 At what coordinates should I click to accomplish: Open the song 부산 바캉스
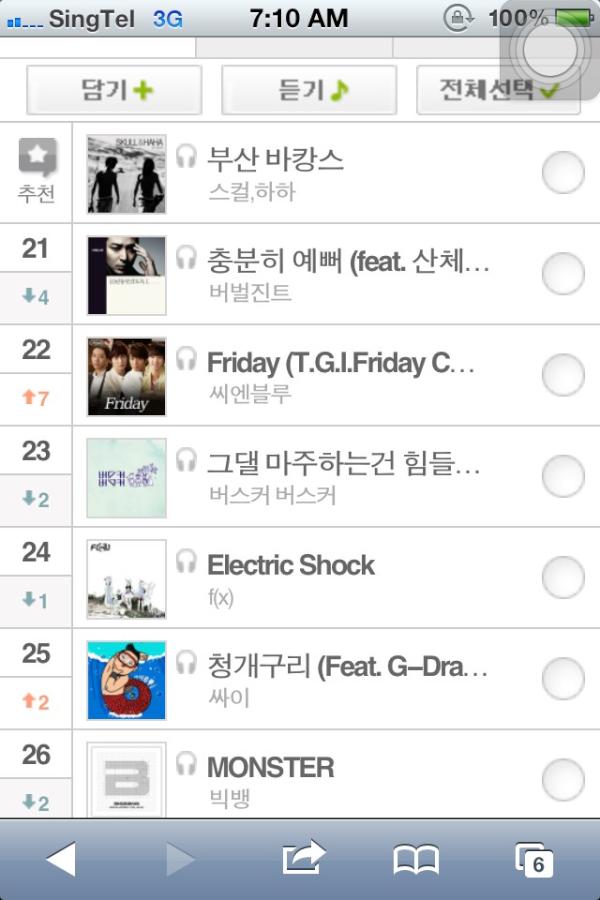click(275, 159)
